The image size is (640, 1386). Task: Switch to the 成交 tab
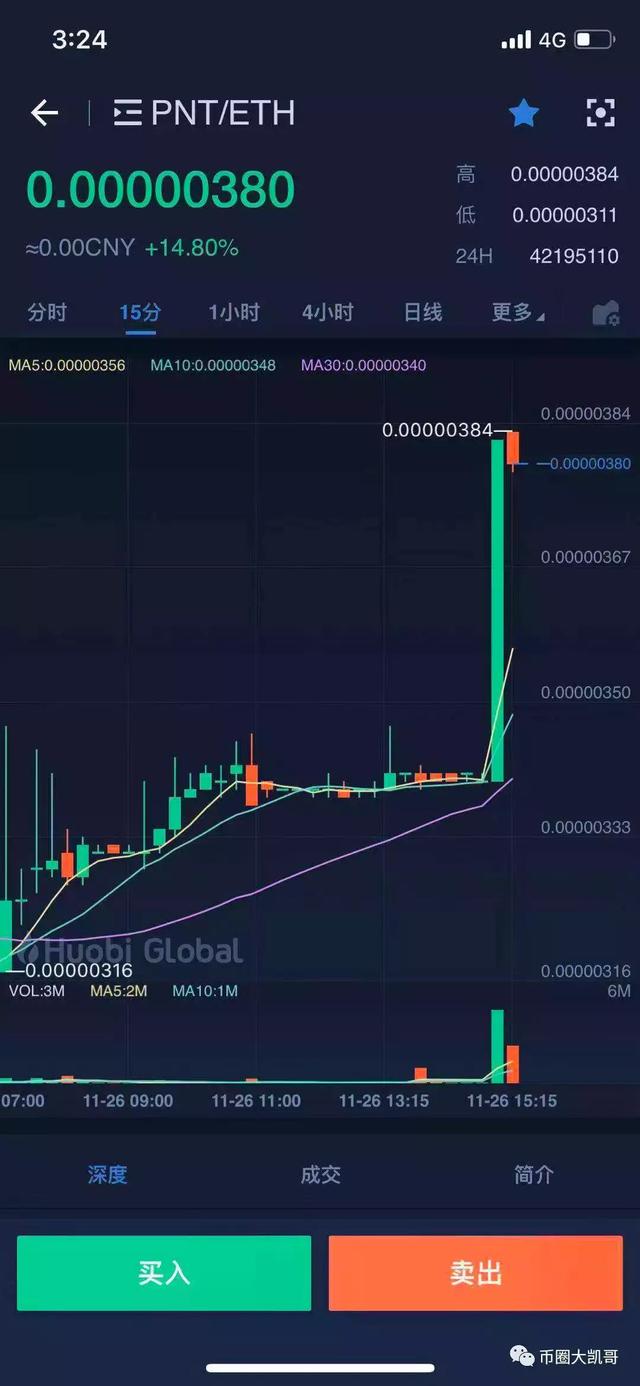[320, 1174]
